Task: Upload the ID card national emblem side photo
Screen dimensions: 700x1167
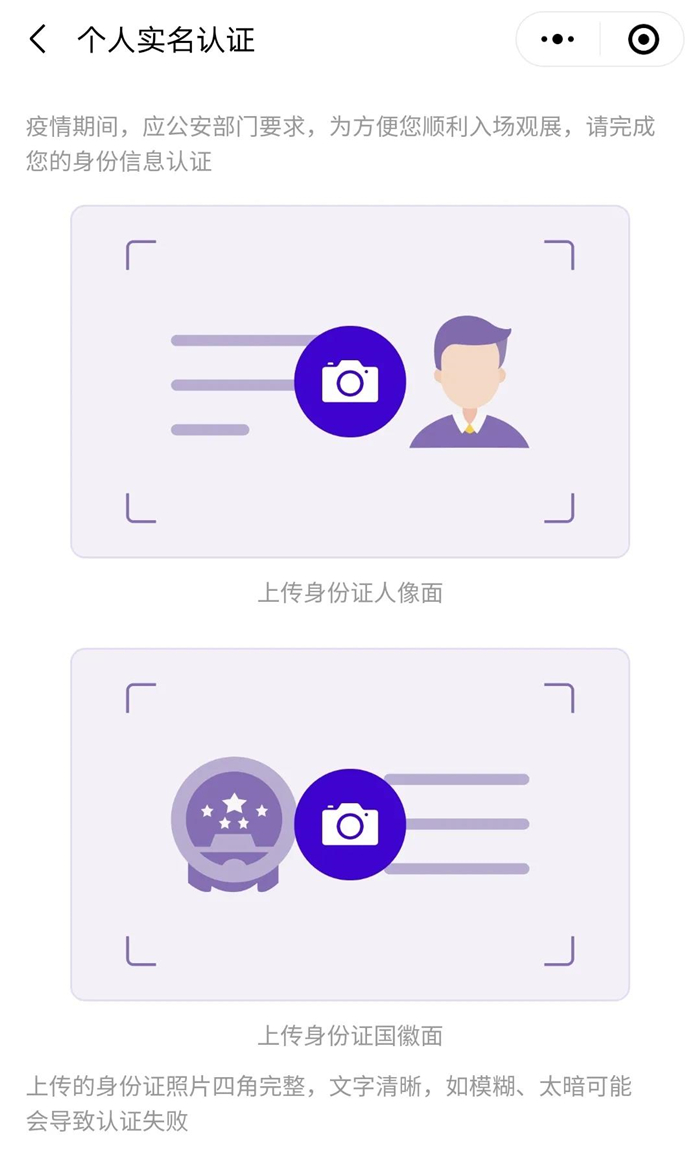Action: (x=350, y=824)
